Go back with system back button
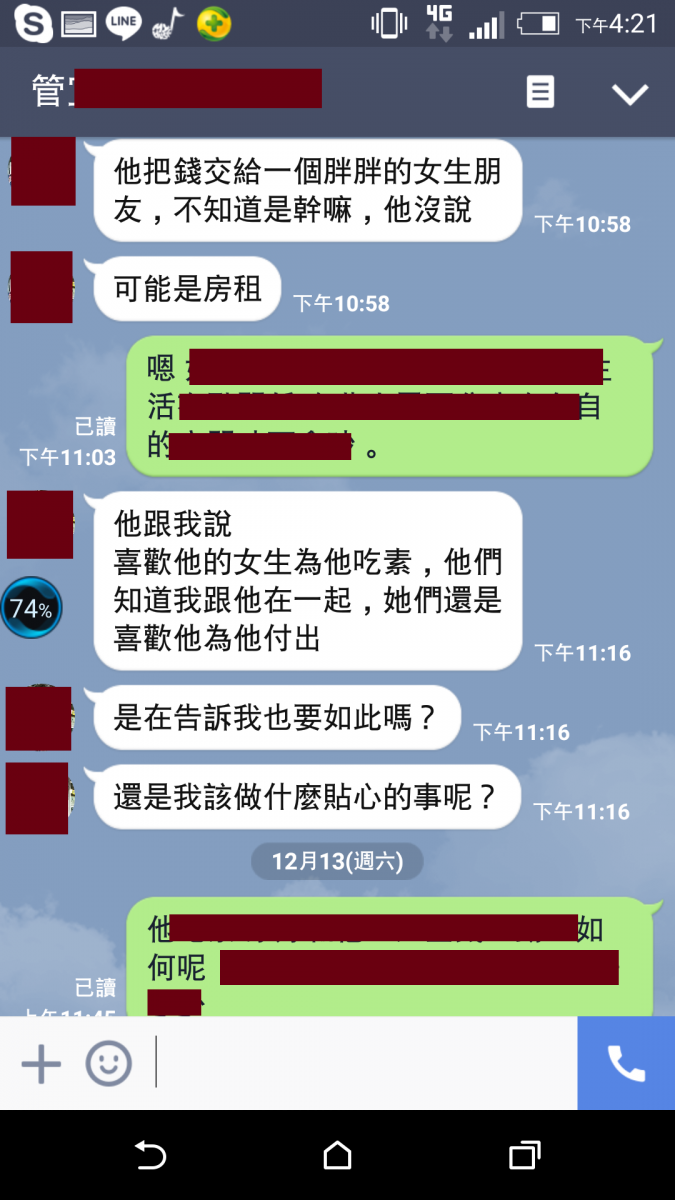The width and height of the screenshot is (675, 1200). [x=150, y=1156]
